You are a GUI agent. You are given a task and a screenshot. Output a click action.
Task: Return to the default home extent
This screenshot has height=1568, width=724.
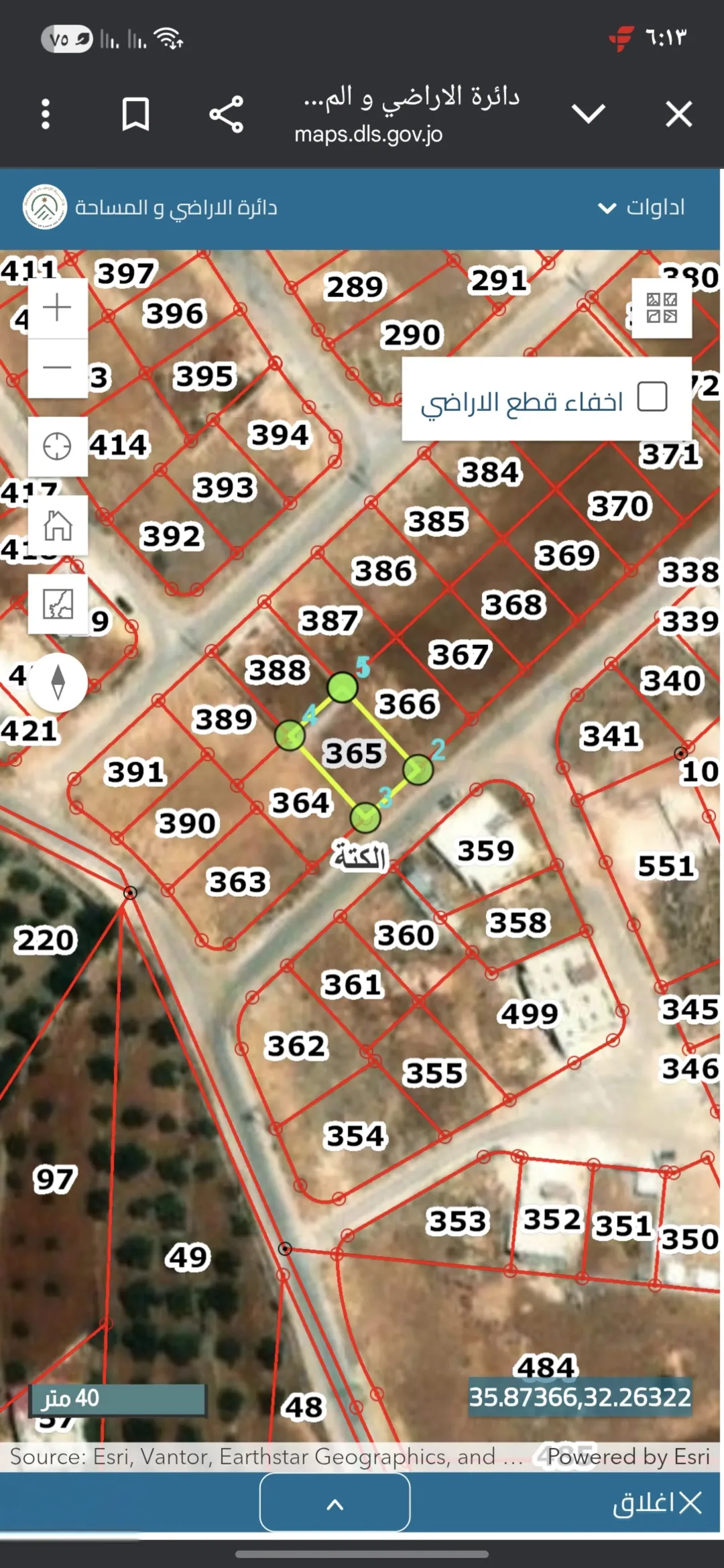tap(58, 525)
